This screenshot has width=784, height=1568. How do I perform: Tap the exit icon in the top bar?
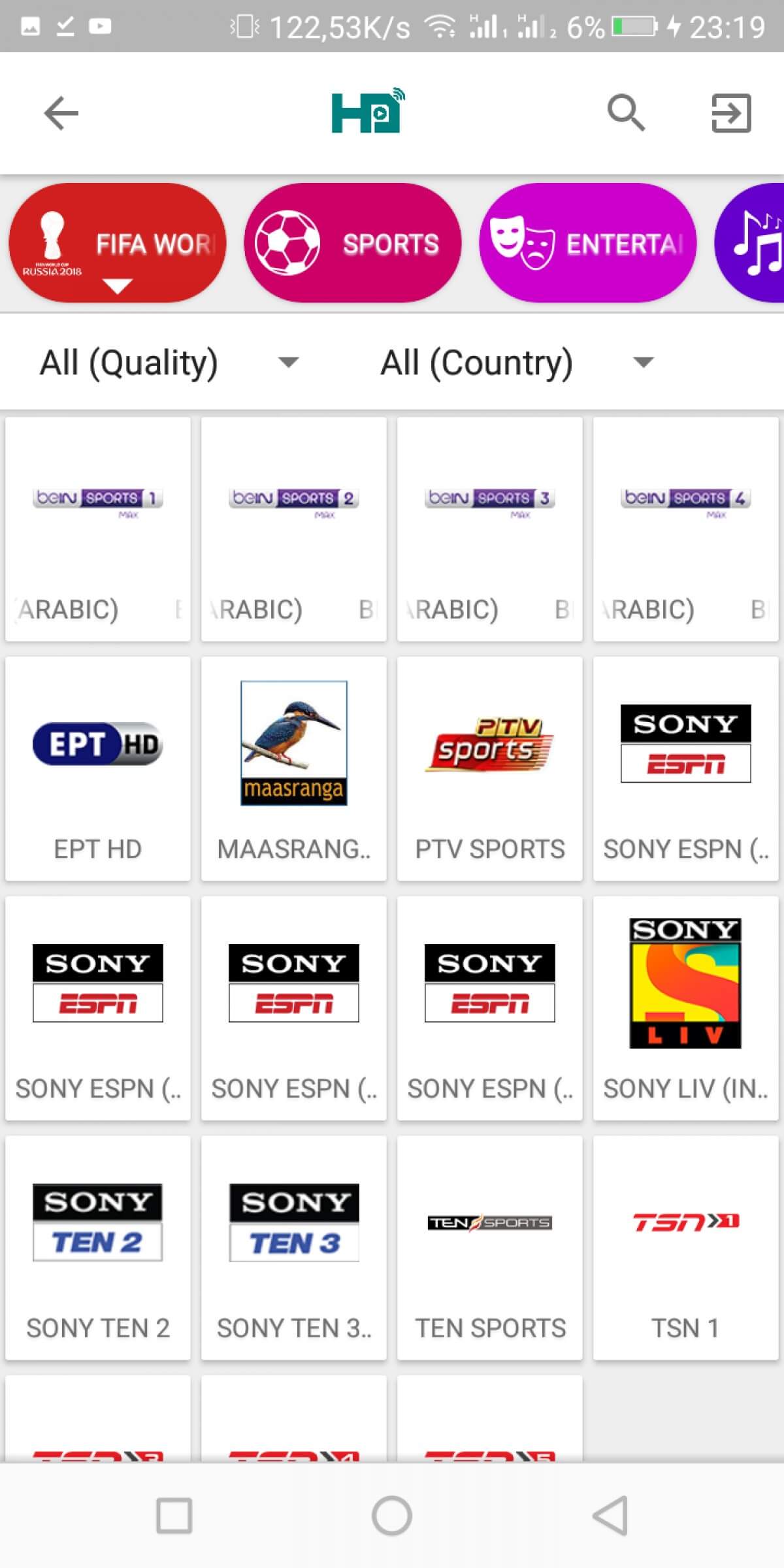[x=731, y=113]
